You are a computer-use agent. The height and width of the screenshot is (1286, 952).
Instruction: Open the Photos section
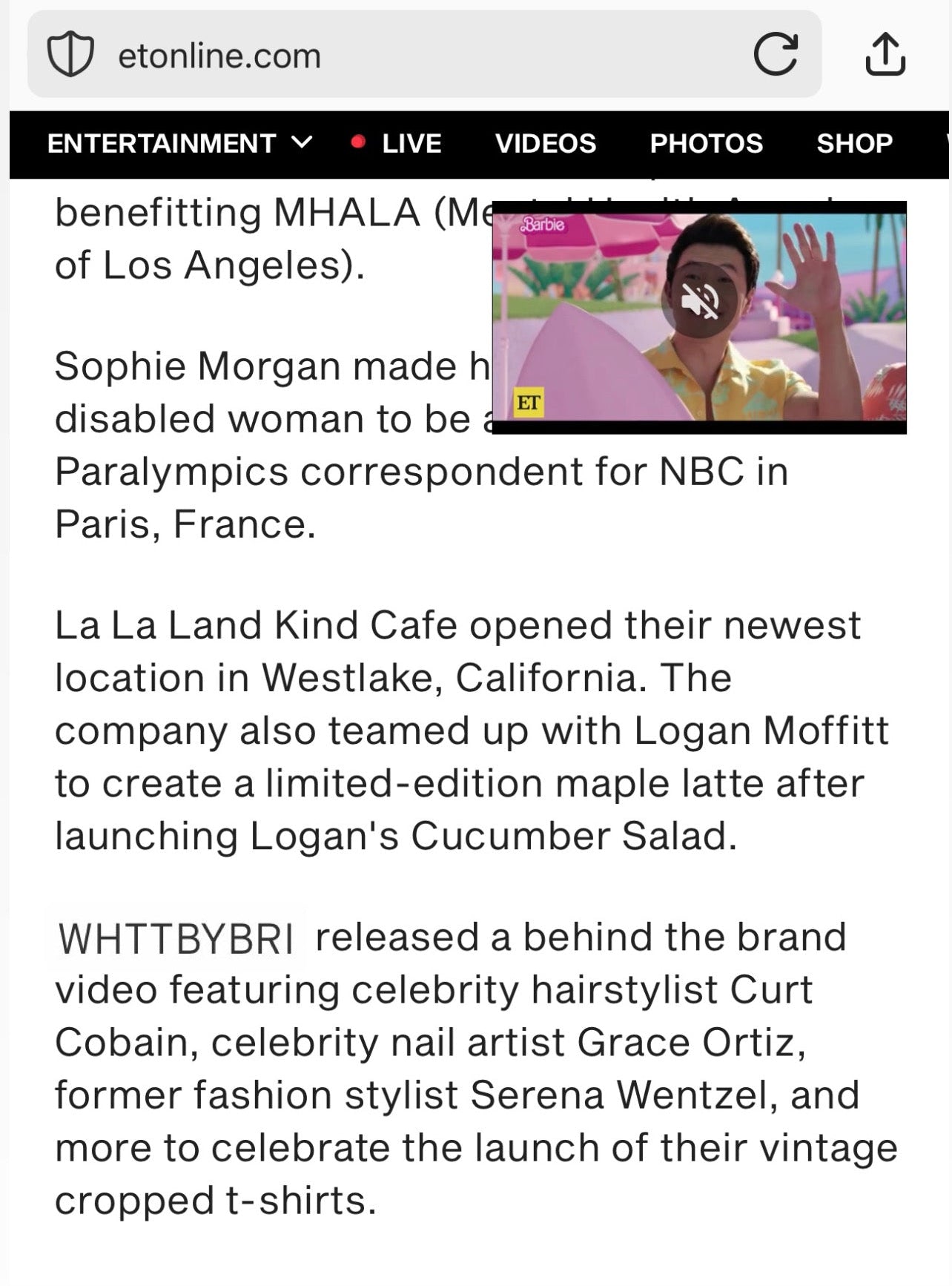coord(706,143)
